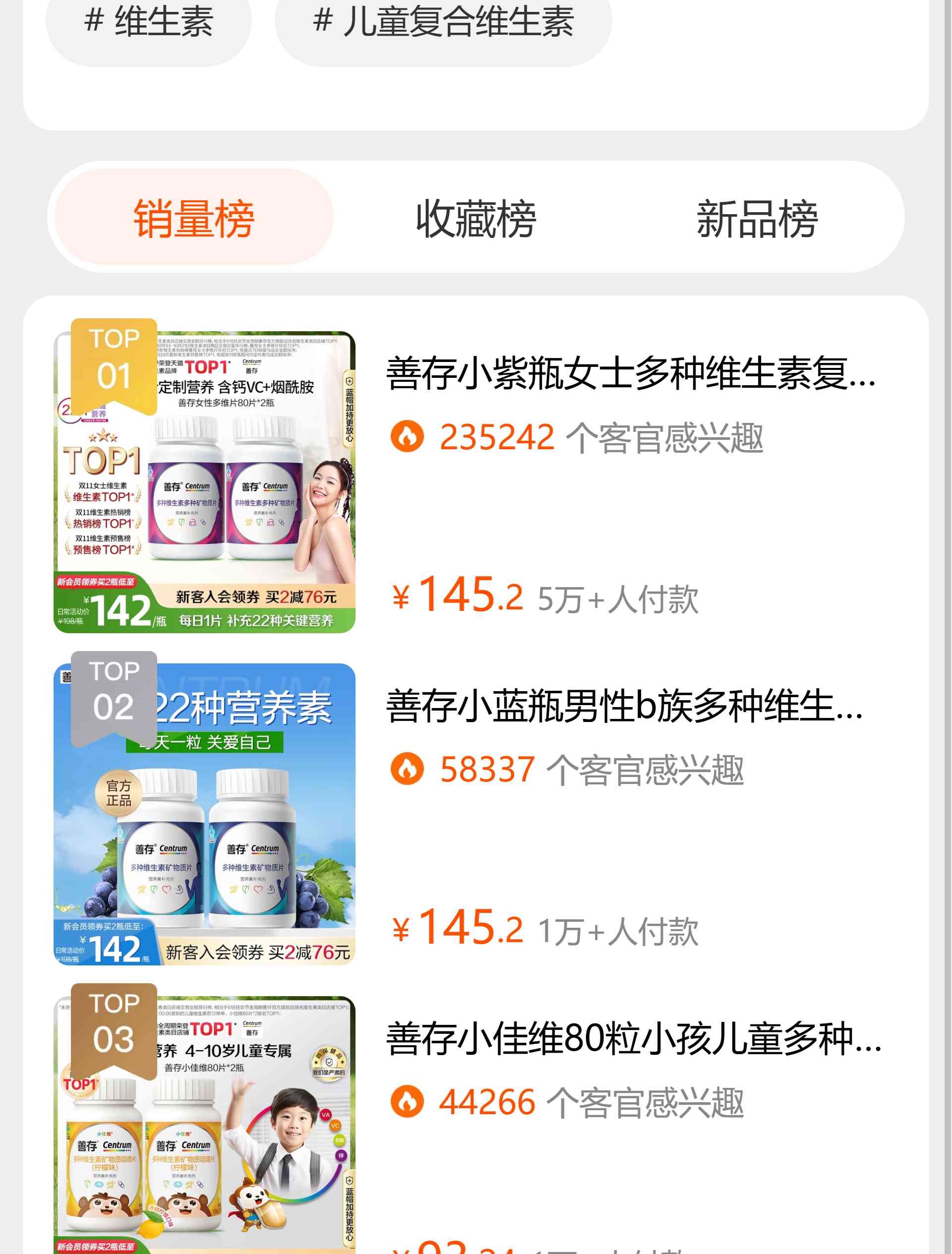Viewport: 952px width, 1254px height.
Task: Switch to the 收藏榜 tab
Action: pyautogui.click(x=476, y=218)
